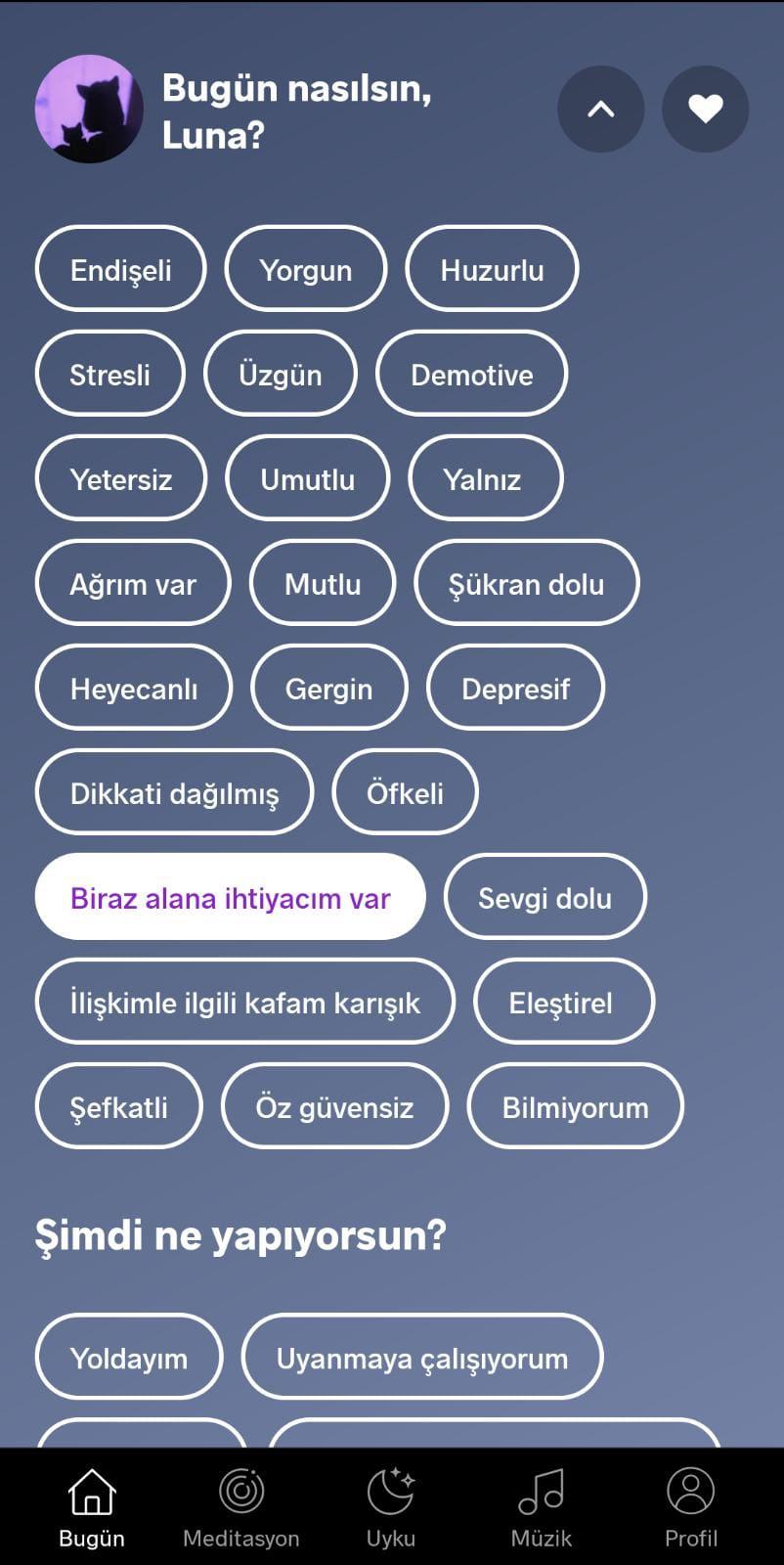Choose the Huzurlu mood chip
This screenshot has width=784, height=1565.
click(x=492, y=269)
